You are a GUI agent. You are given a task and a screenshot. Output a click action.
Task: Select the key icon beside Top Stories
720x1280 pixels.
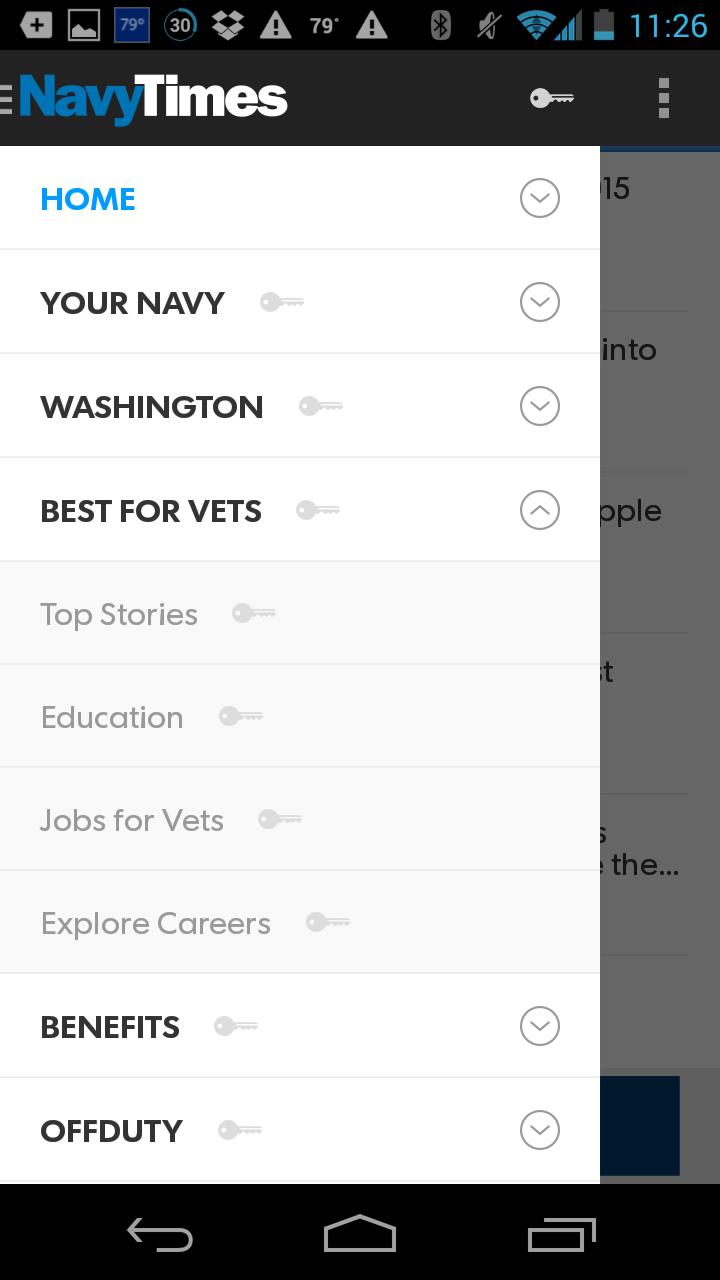pyautogui.click(x=253, y=613)
